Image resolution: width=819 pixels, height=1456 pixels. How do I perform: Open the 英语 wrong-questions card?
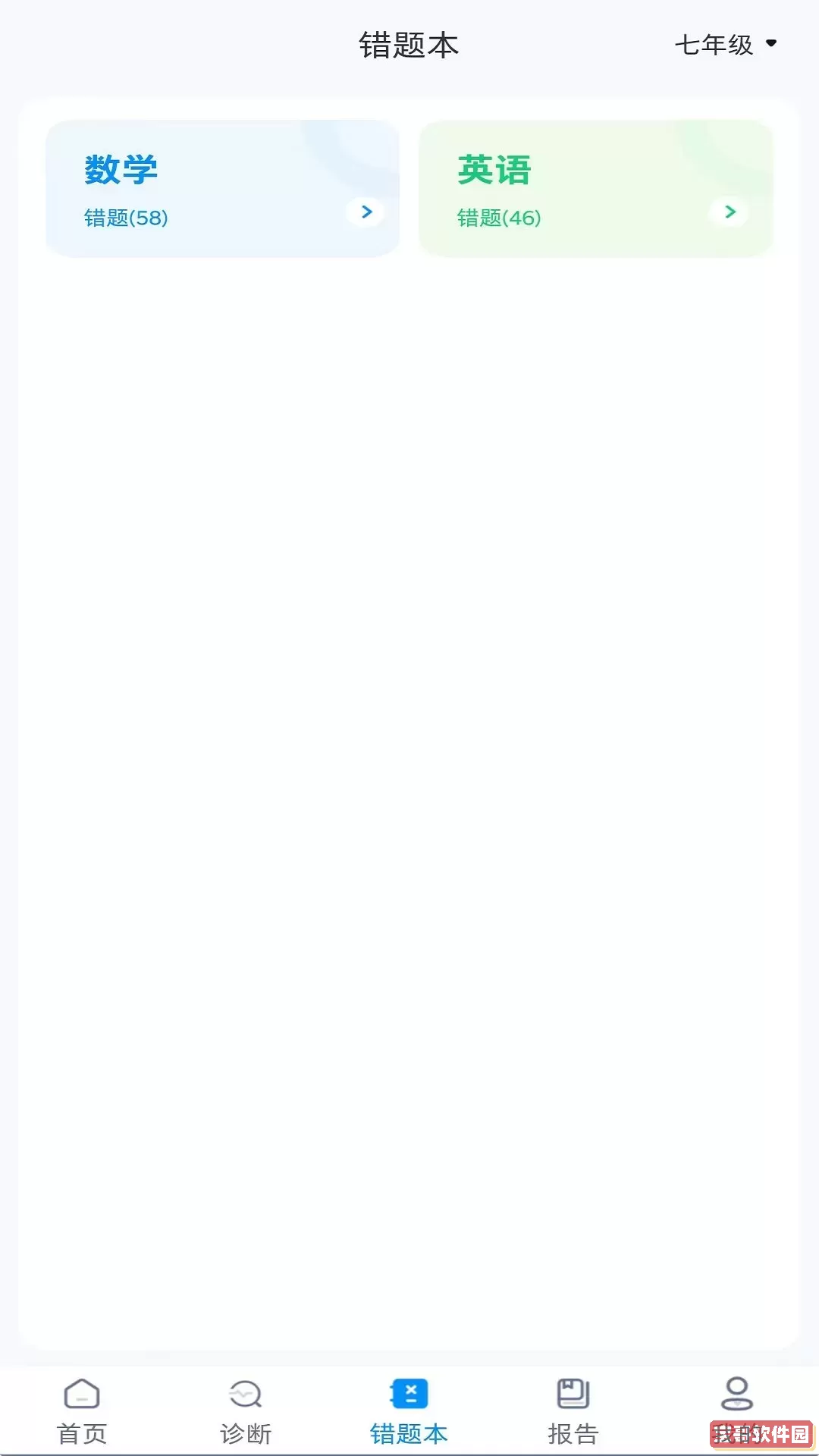point(595,189)
